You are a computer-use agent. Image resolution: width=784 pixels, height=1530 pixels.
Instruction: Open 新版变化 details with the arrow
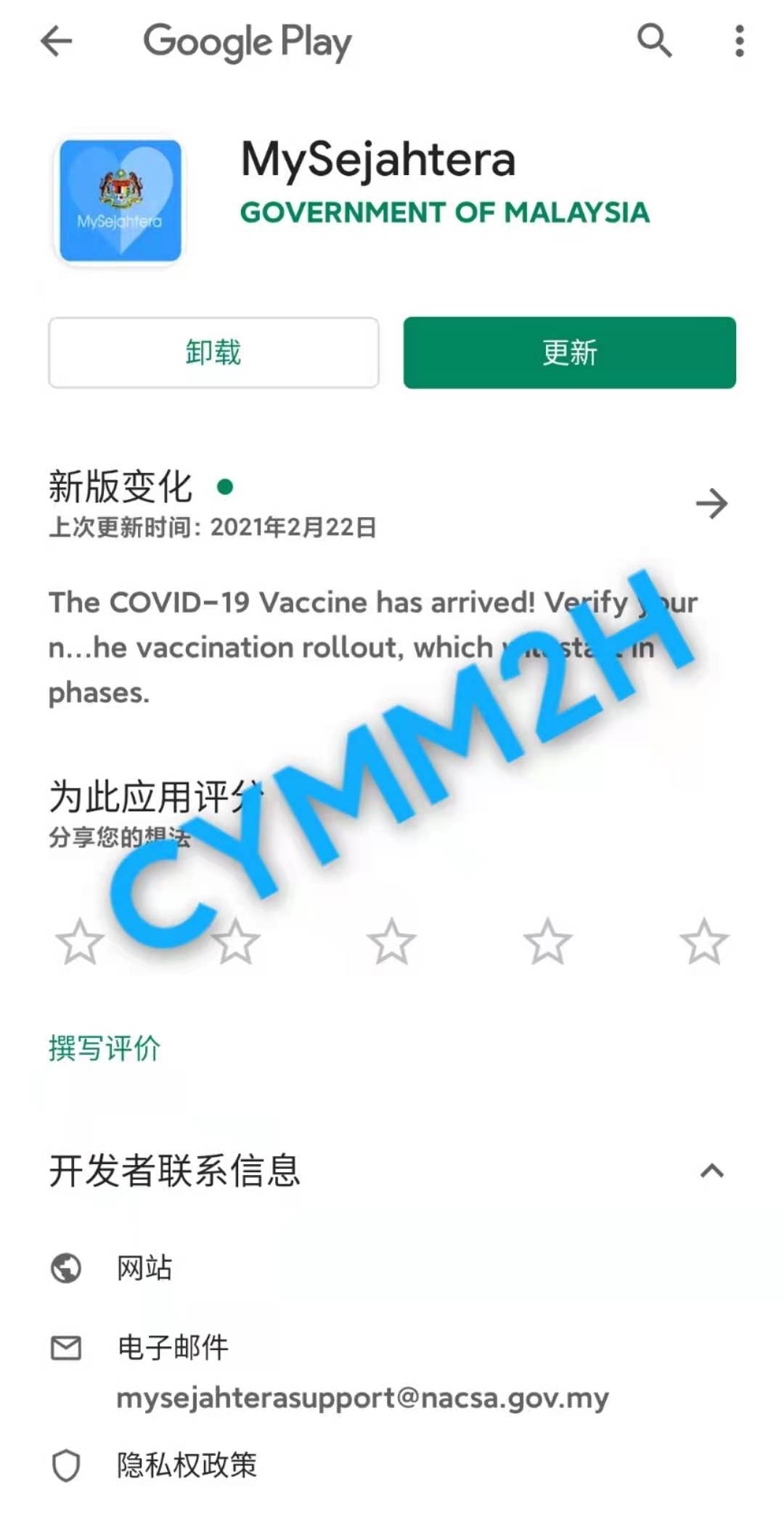711,504
